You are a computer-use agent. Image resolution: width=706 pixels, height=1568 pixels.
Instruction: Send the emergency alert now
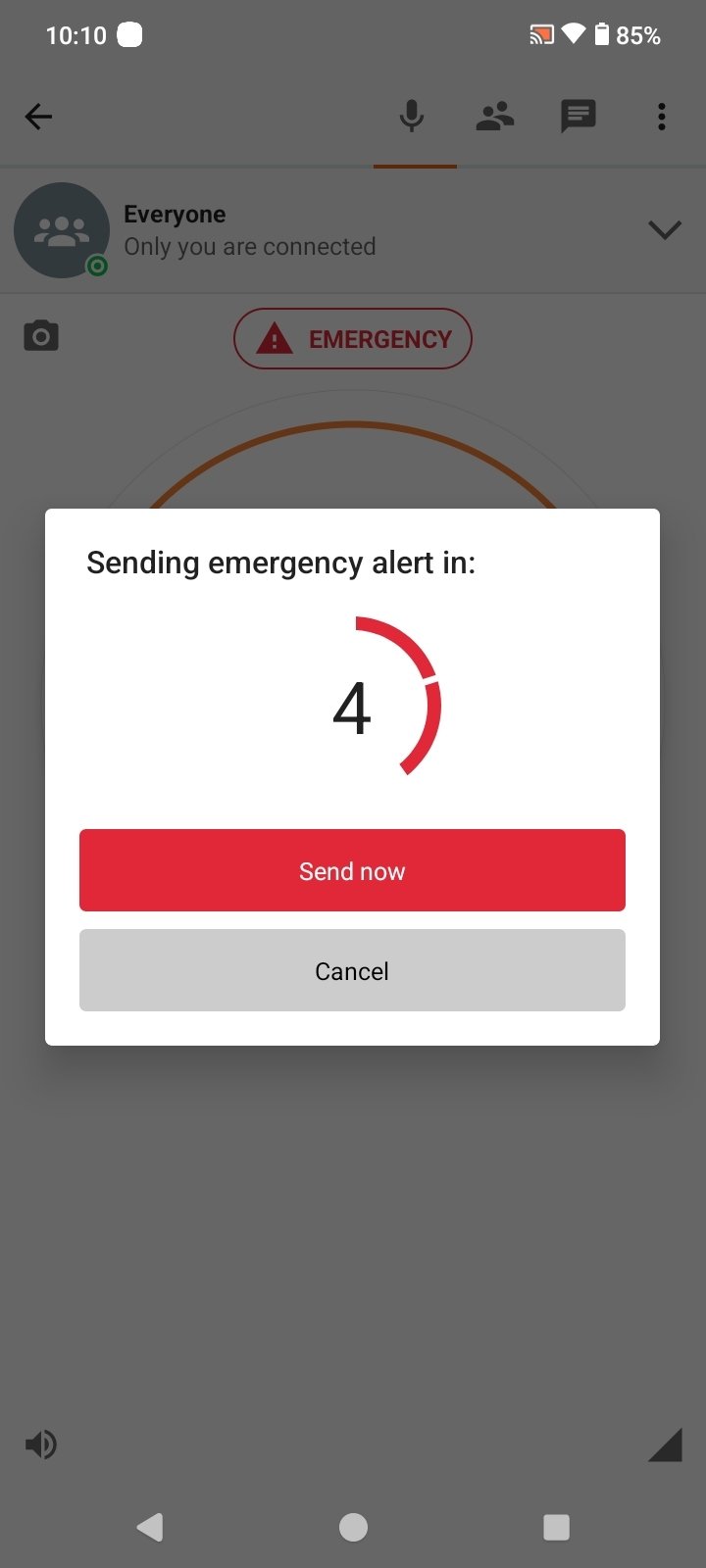352,870
